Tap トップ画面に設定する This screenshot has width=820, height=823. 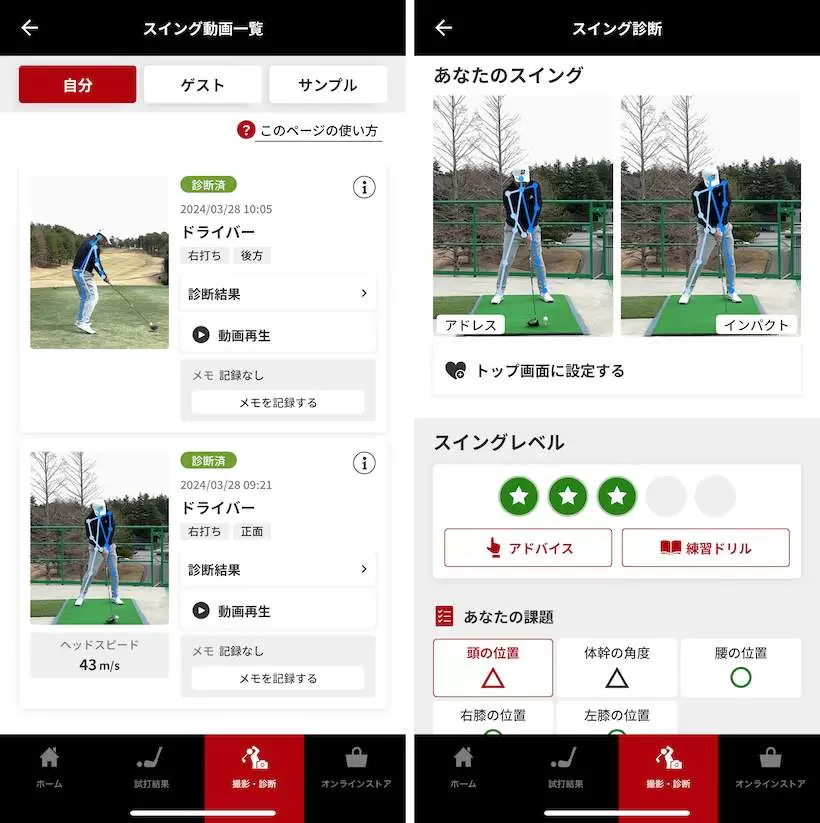point(617,370)
